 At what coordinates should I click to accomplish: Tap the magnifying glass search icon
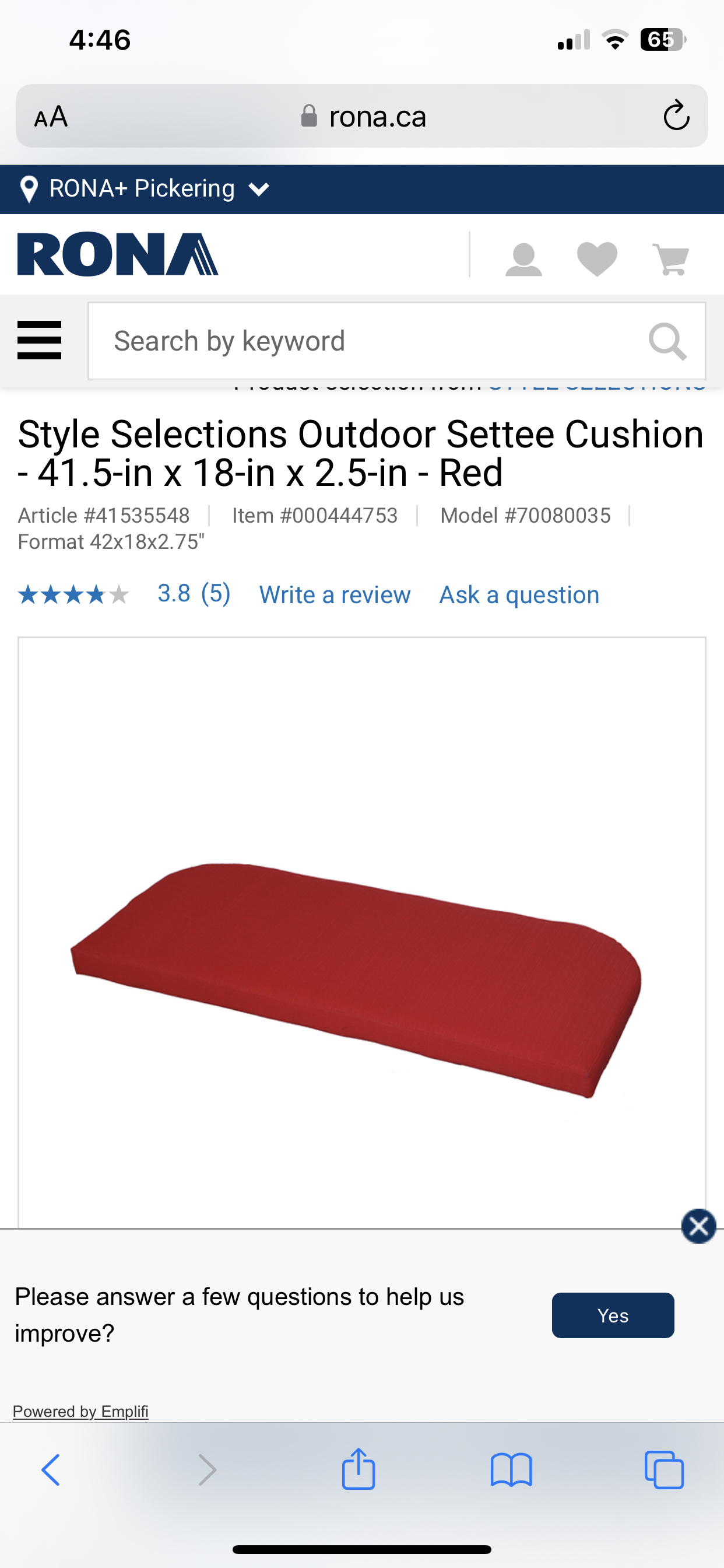[x=667, y=341]
